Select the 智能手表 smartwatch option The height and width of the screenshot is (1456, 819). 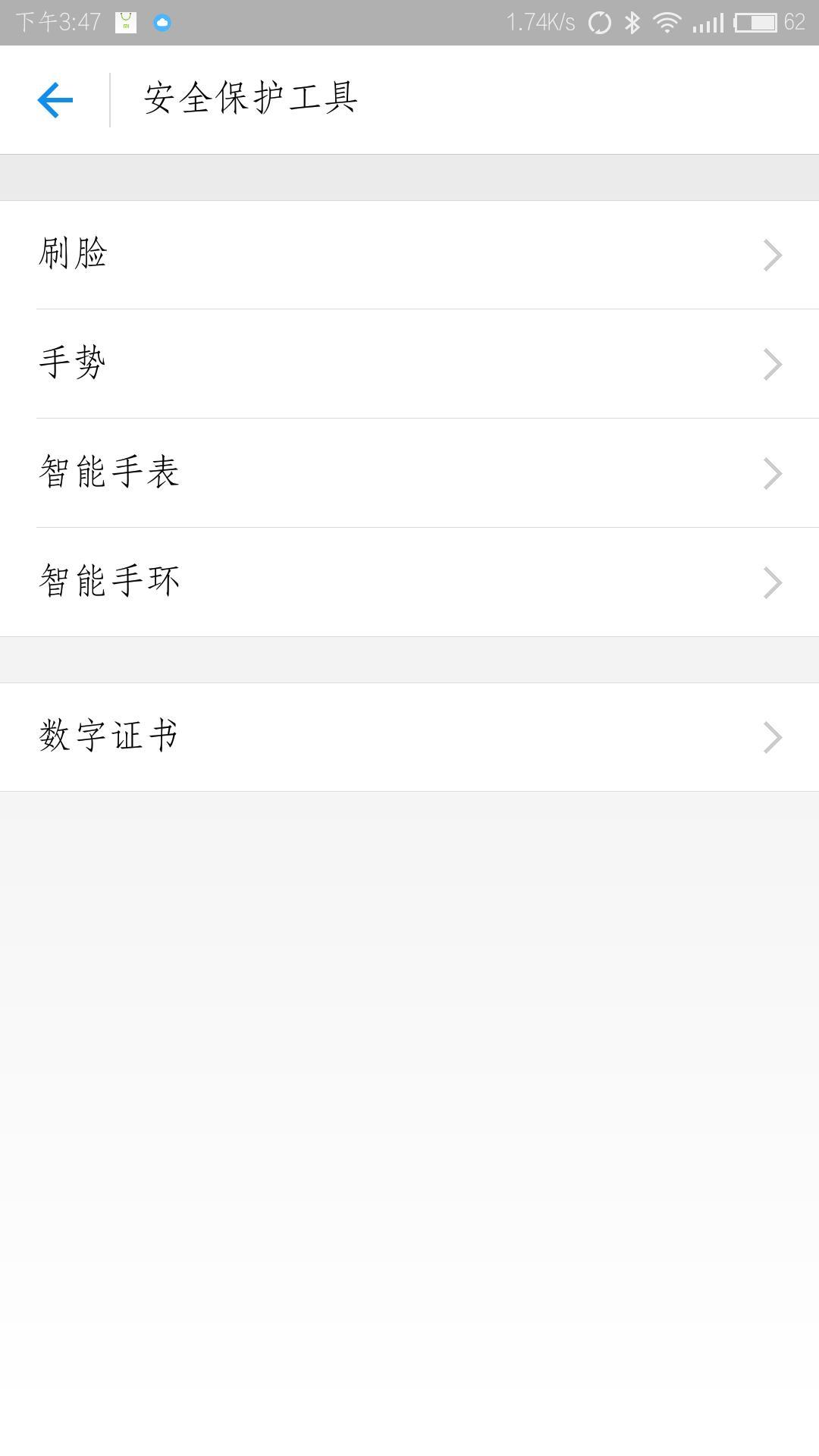coord(409,473)
